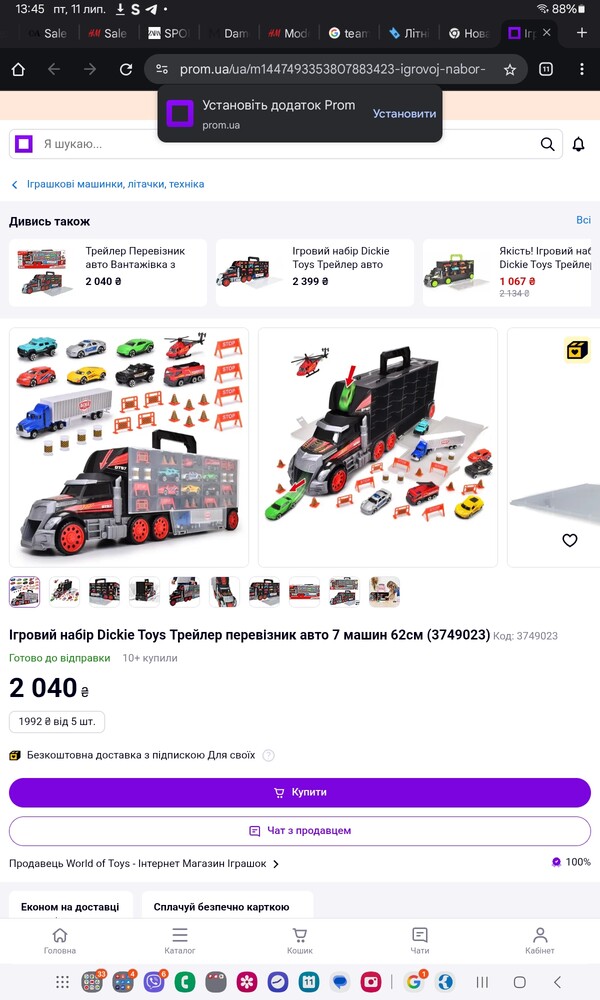Add product to favorites with heart icon
The height and width of the screenshot is (1000, 600).
click(570, 540)
